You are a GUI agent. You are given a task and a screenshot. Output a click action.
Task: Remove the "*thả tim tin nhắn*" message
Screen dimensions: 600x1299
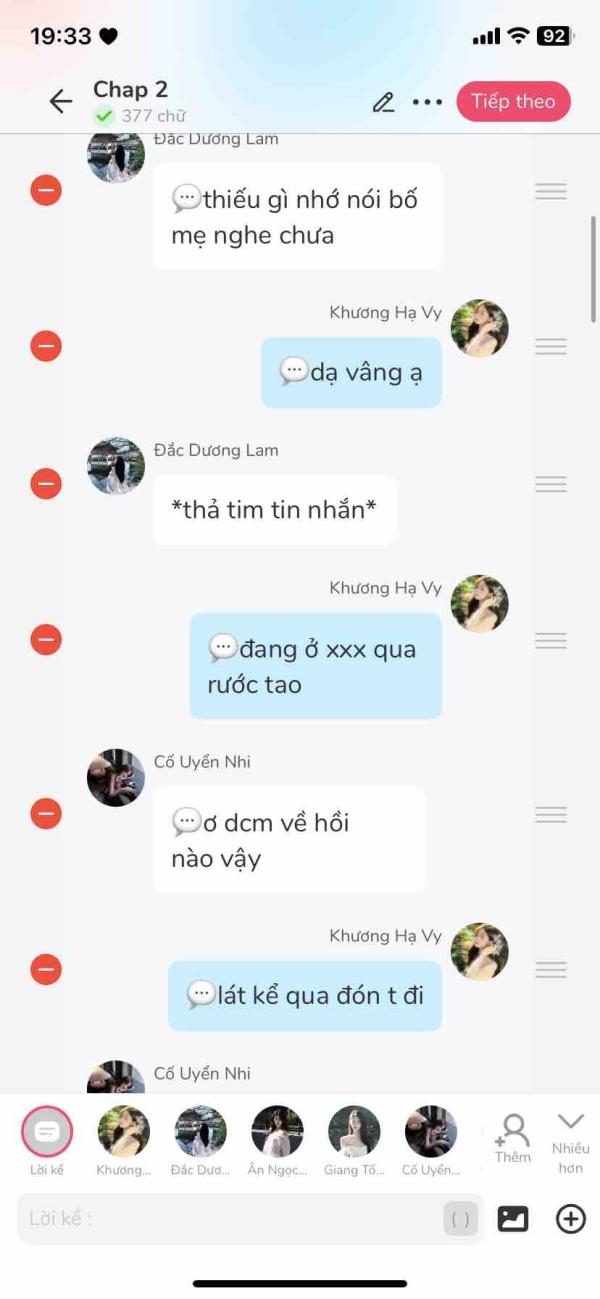point(46,483)
